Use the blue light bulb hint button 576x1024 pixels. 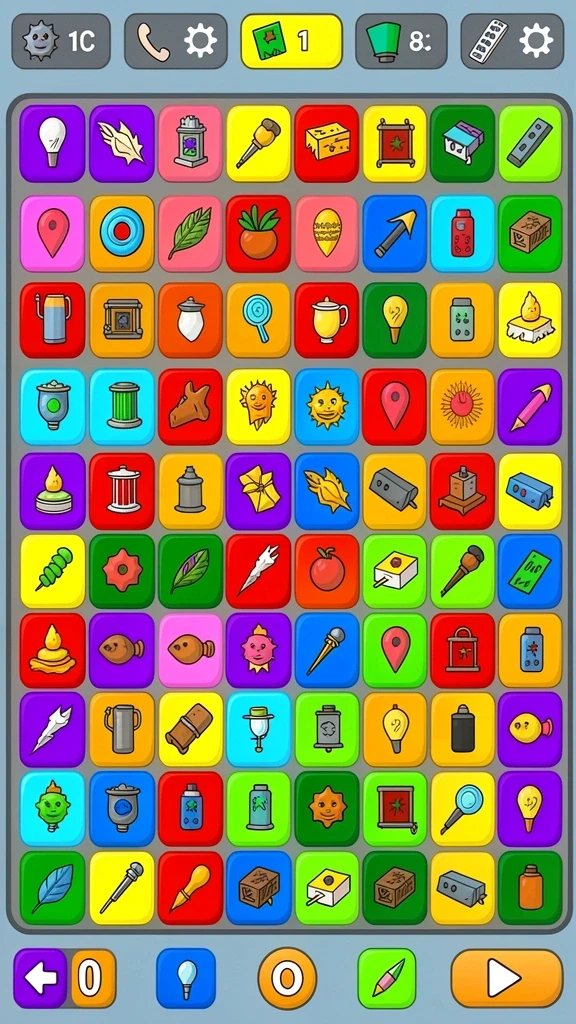186,978
